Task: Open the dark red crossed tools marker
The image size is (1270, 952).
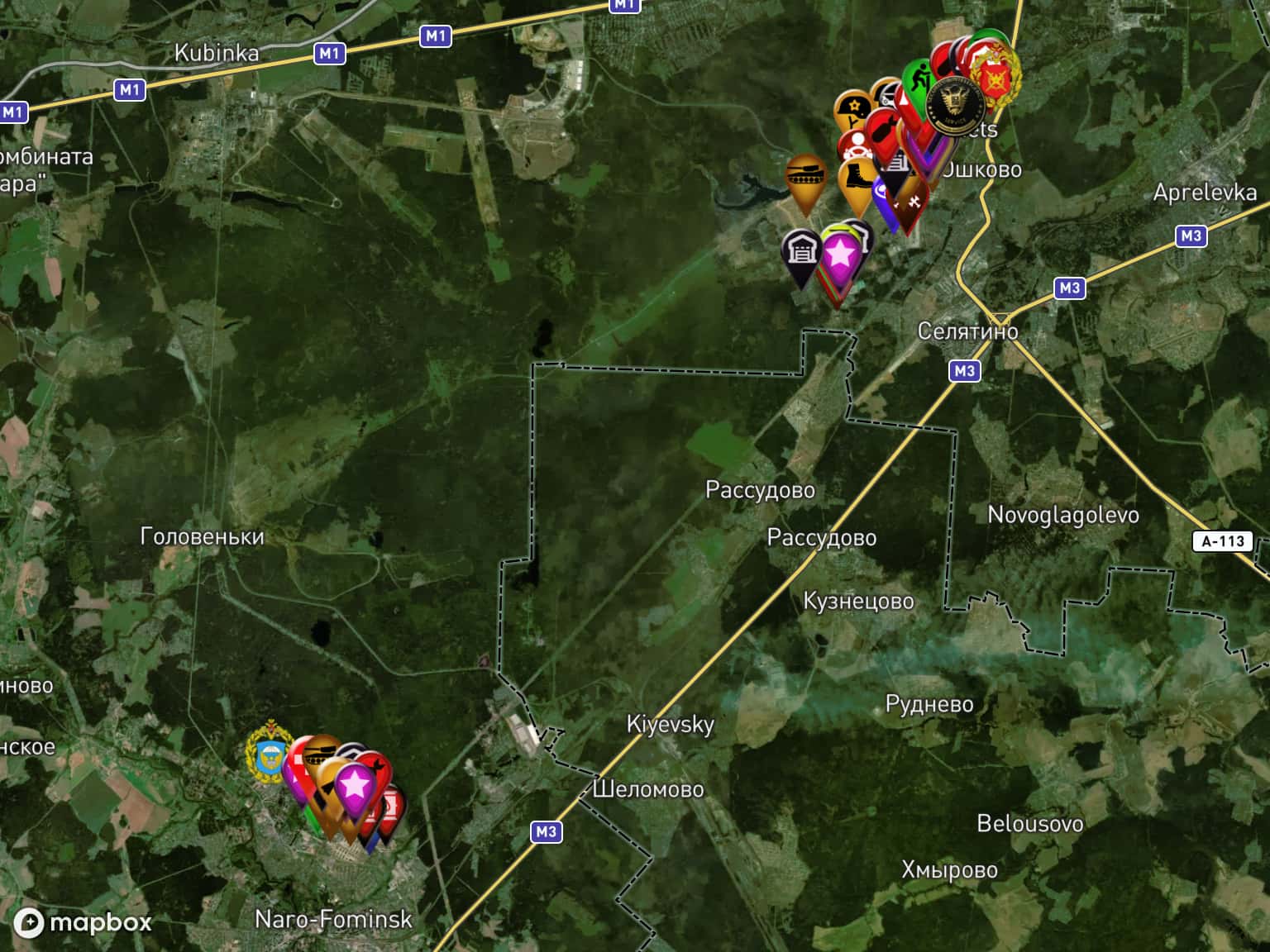Action: (x=911, y=202)
